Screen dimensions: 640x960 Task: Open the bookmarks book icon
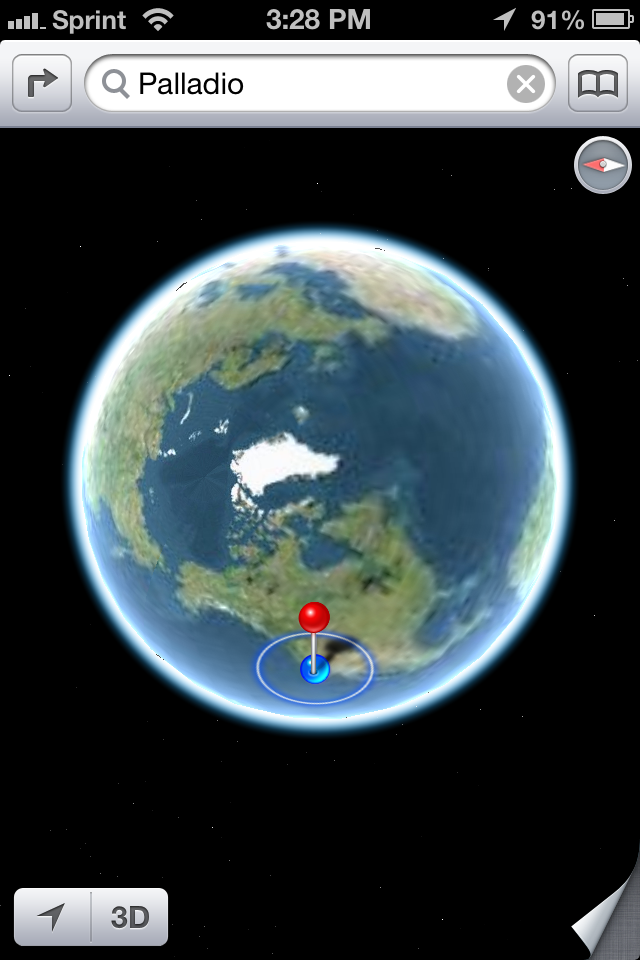(598, 84)
